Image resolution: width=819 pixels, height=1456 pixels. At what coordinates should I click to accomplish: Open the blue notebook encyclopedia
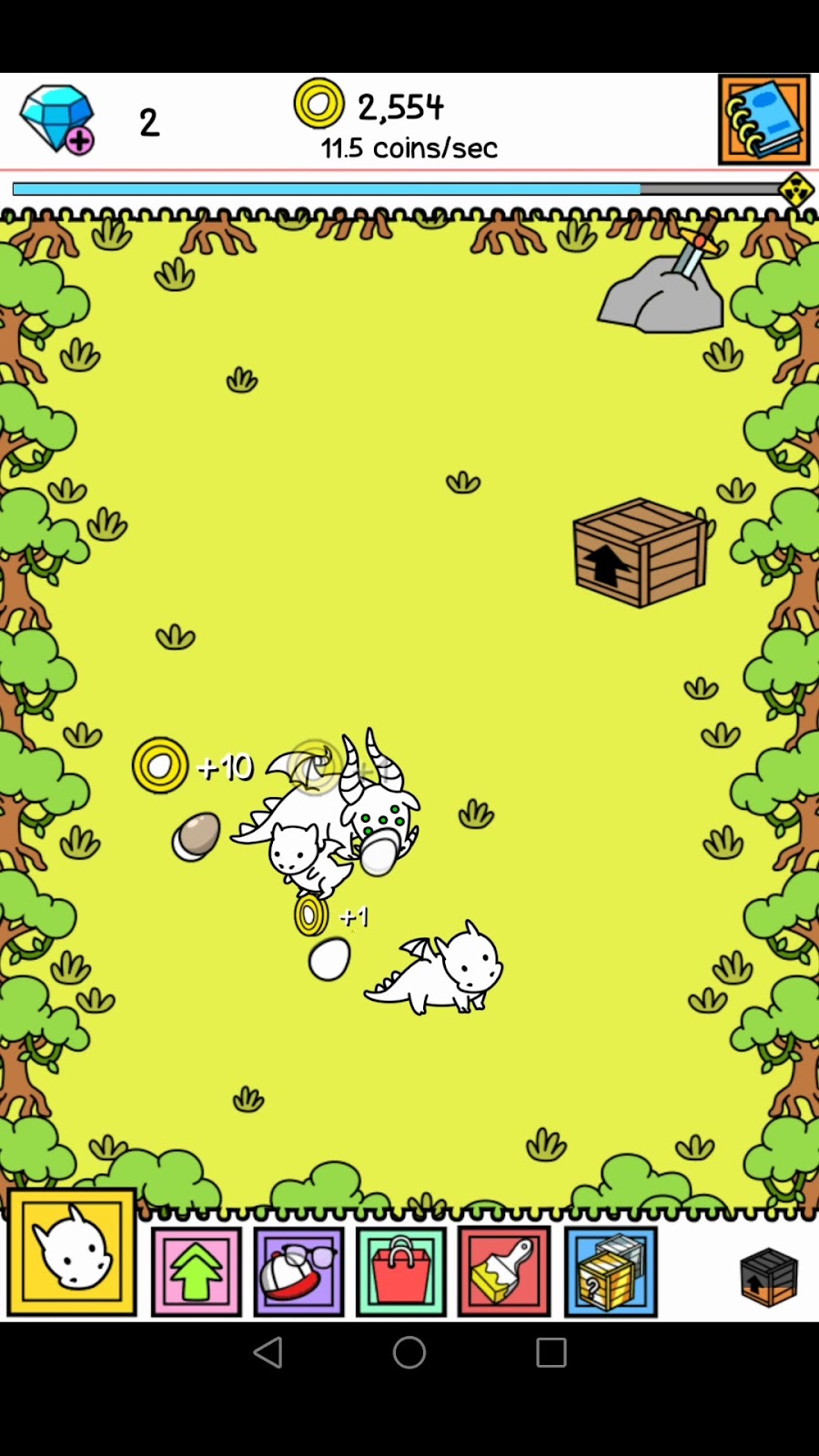[763, 120]
